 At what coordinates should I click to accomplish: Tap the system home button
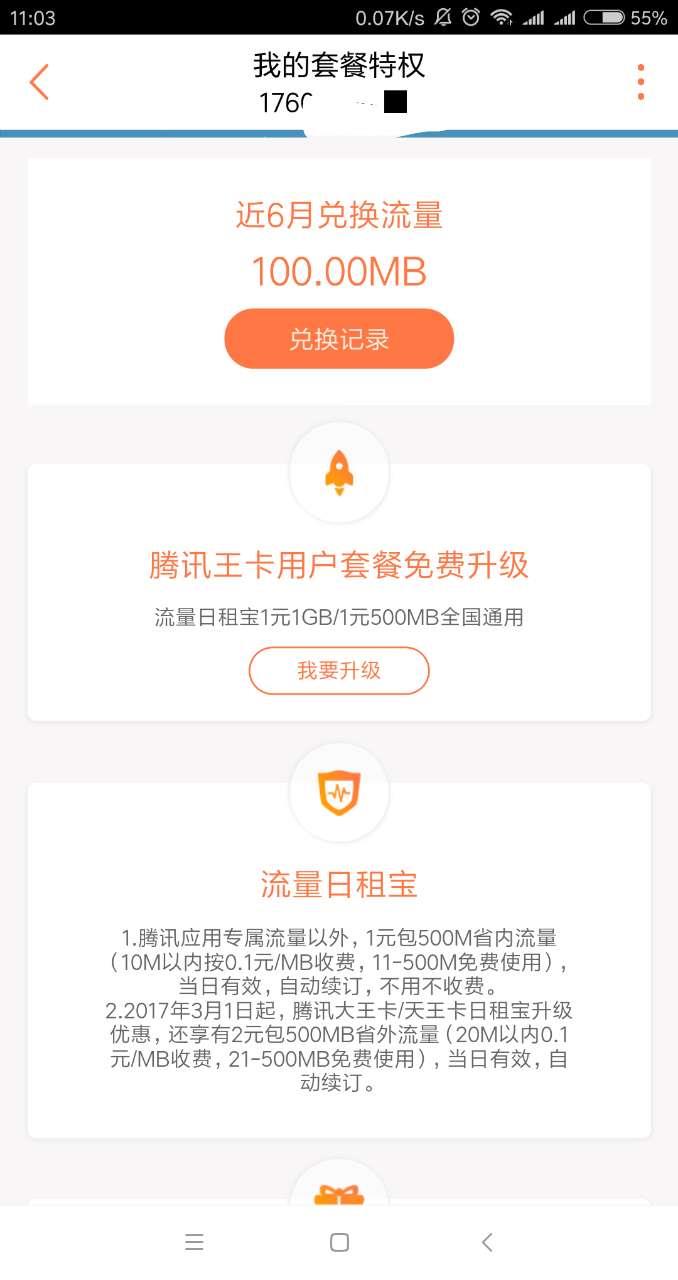(339, 1242)
